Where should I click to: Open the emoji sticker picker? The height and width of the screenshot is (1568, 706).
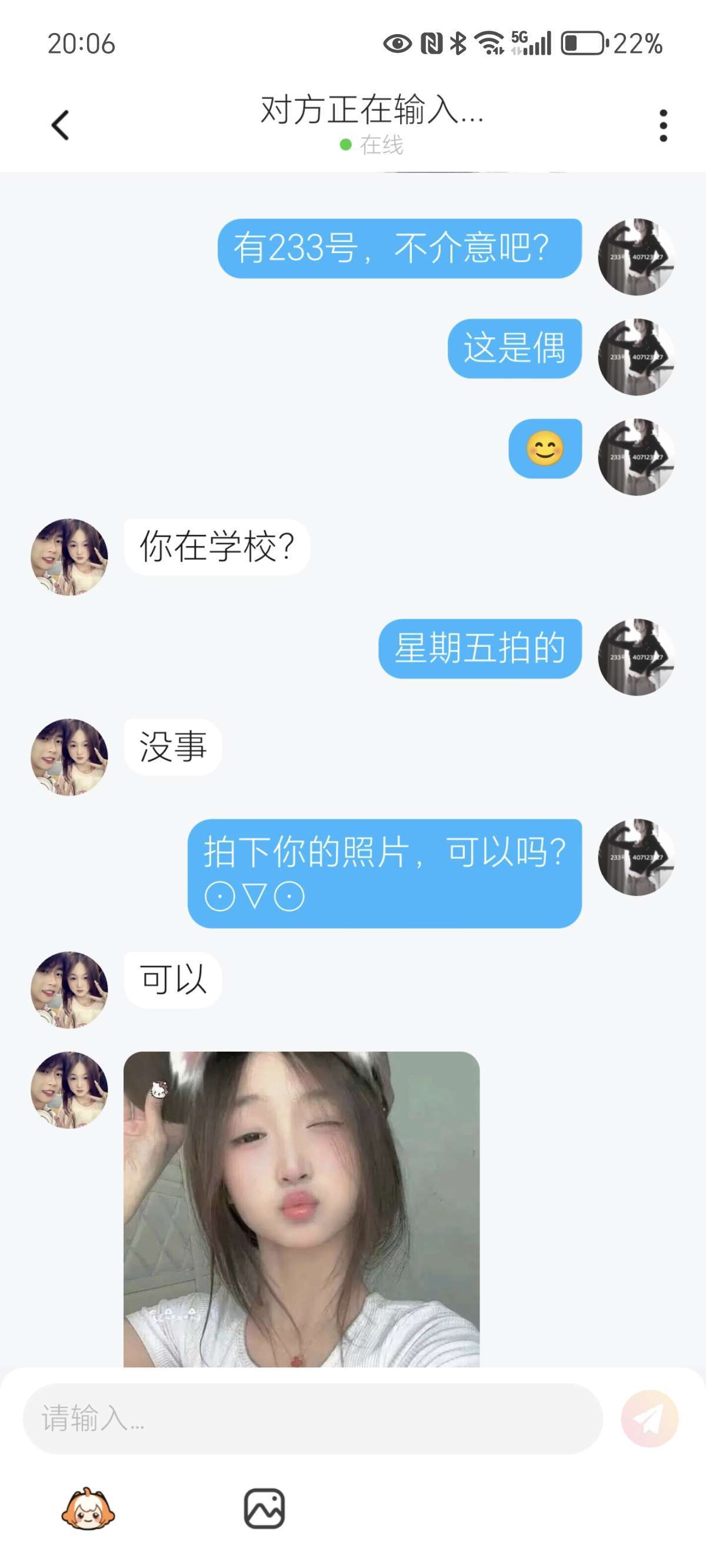coord(88,1509)
